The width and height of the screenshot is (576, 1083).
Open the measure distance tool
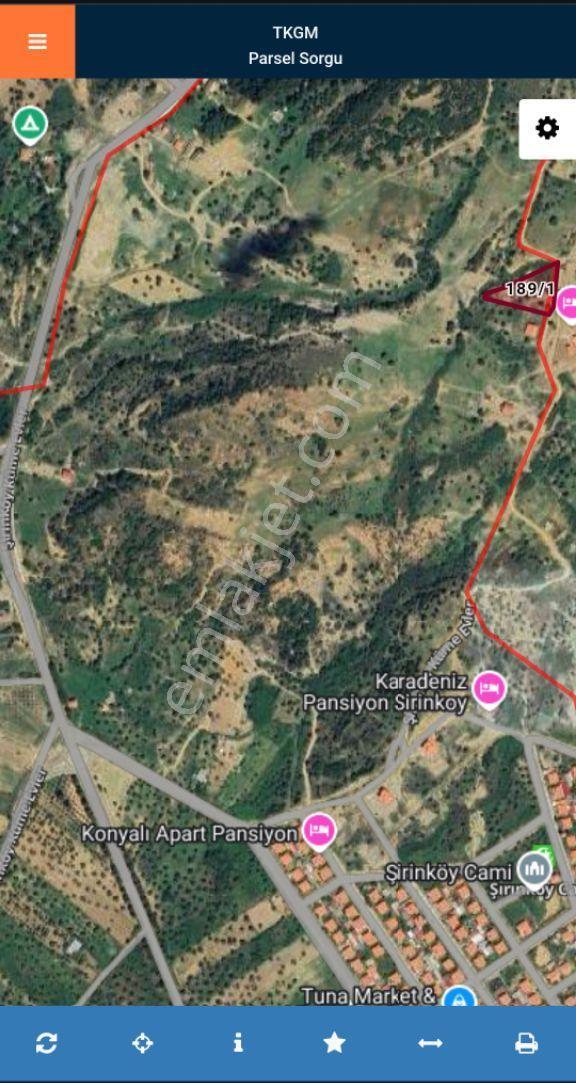click(x=430, y=1043)
